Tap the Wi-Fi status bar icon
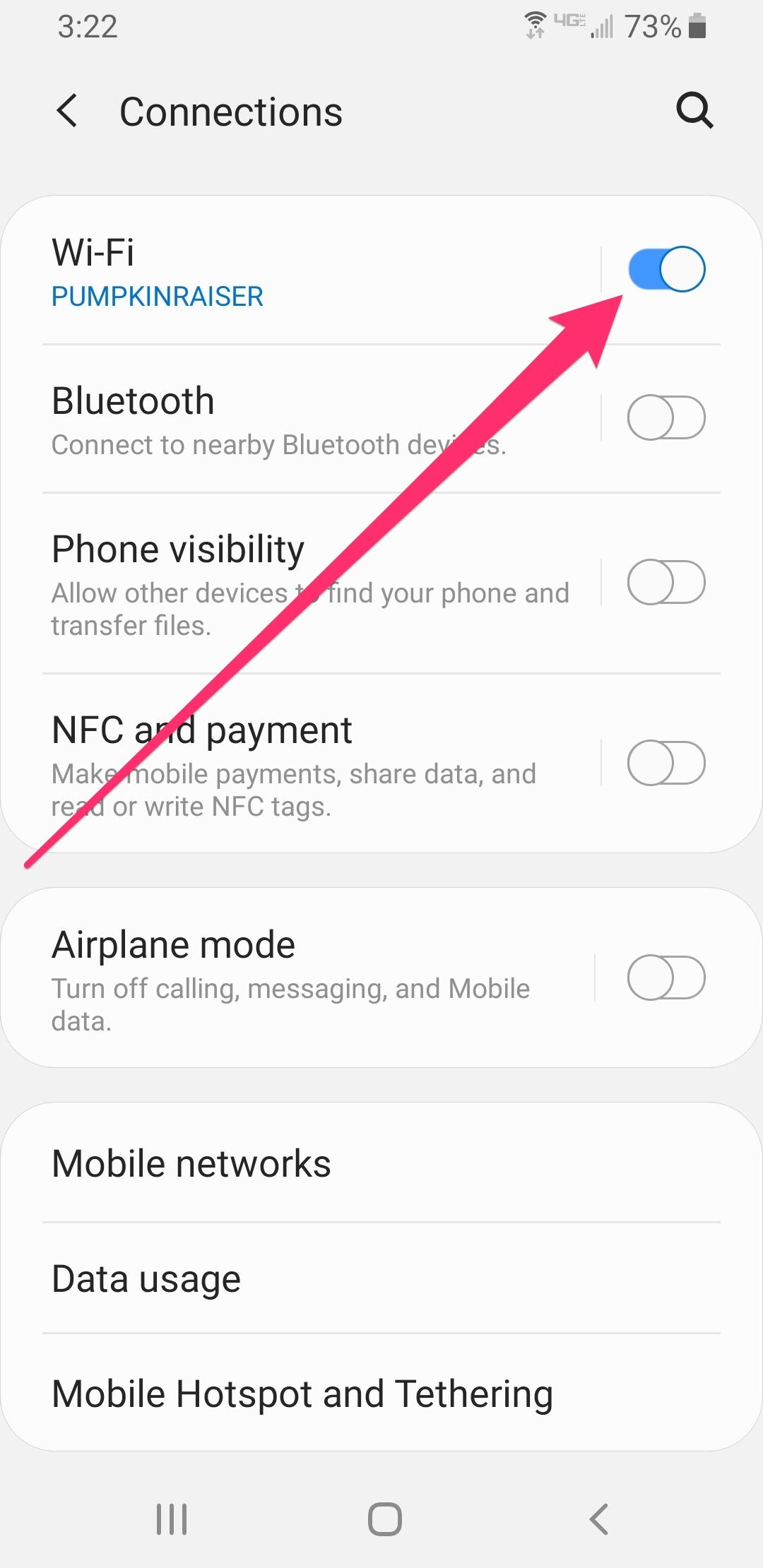The height and width of the screenshot is (1568, 763). pyautogui.click(x=535, y=25)
